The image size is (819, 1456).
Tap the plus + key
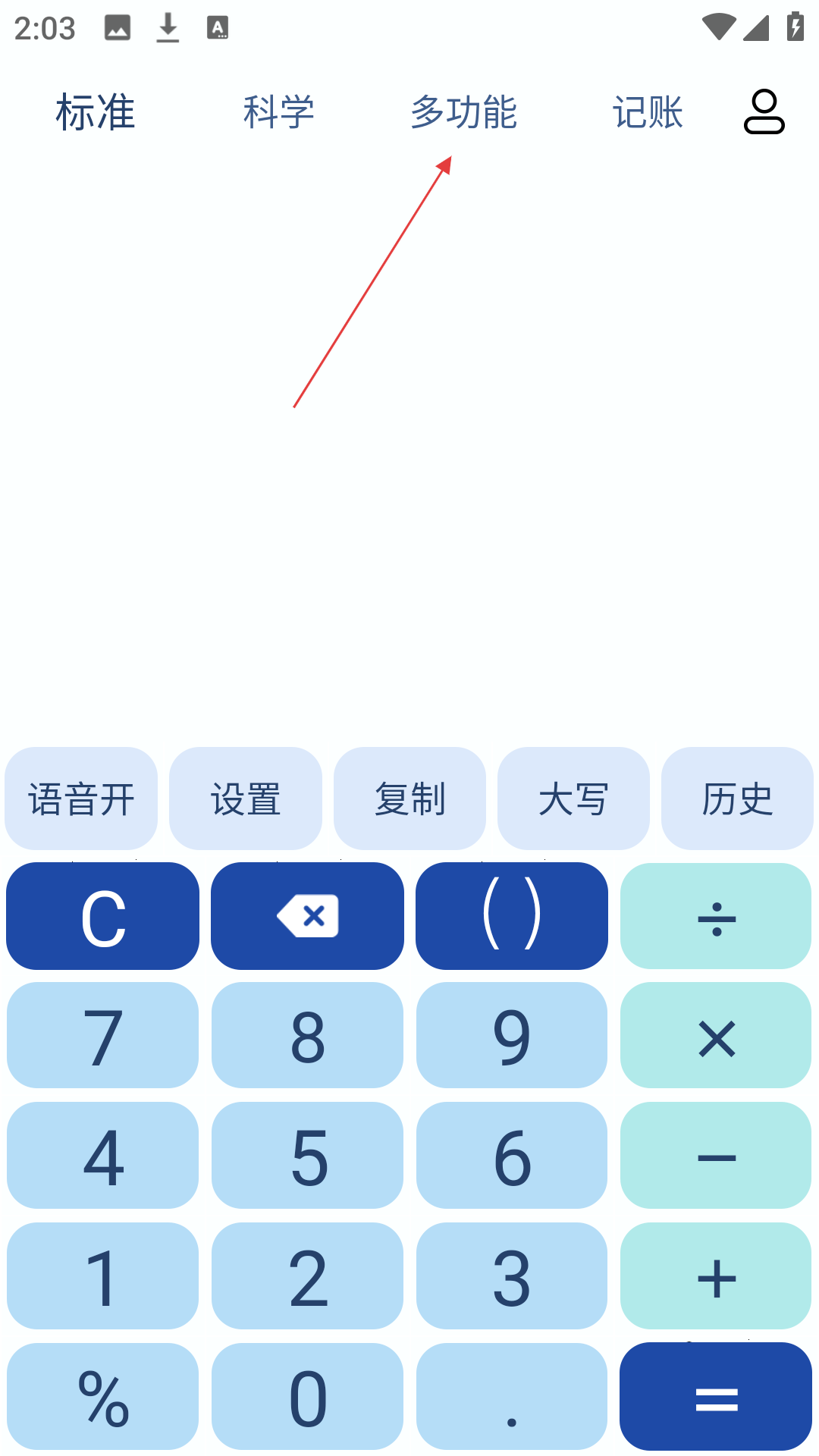coord(716,1276)
